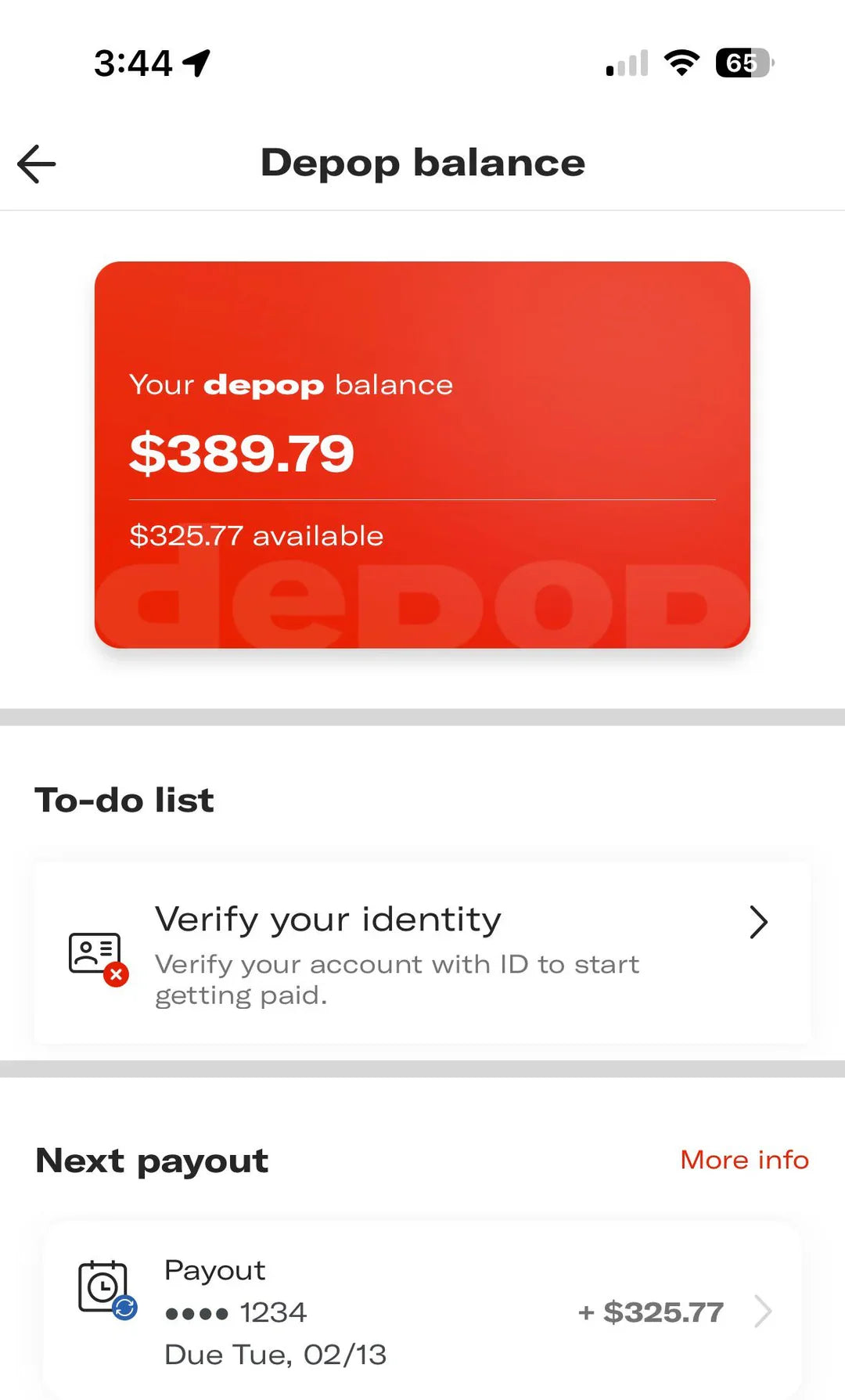The width and height of the screenshot is (845, 1400).
Task: Open the $325.77 payout details
Action: pos(422,1311)
